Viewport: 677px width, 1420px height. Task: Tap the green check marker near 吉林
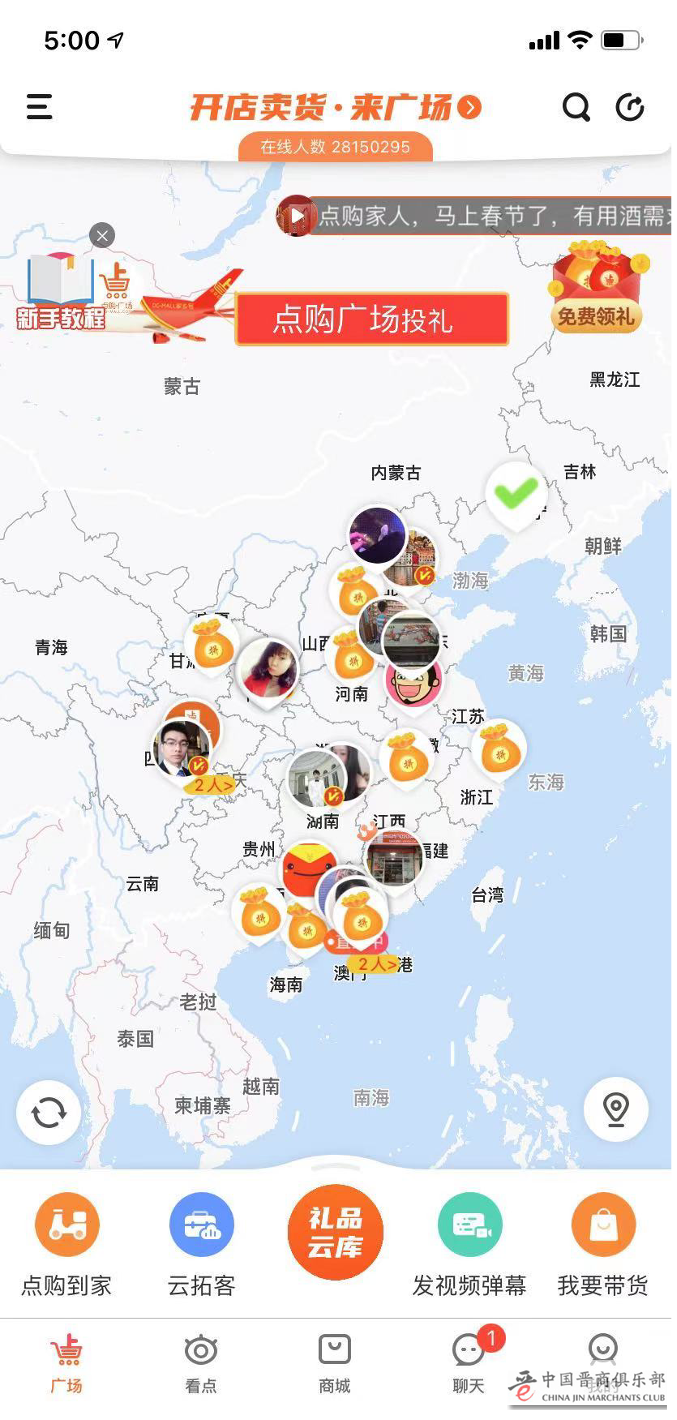[517, 492]
